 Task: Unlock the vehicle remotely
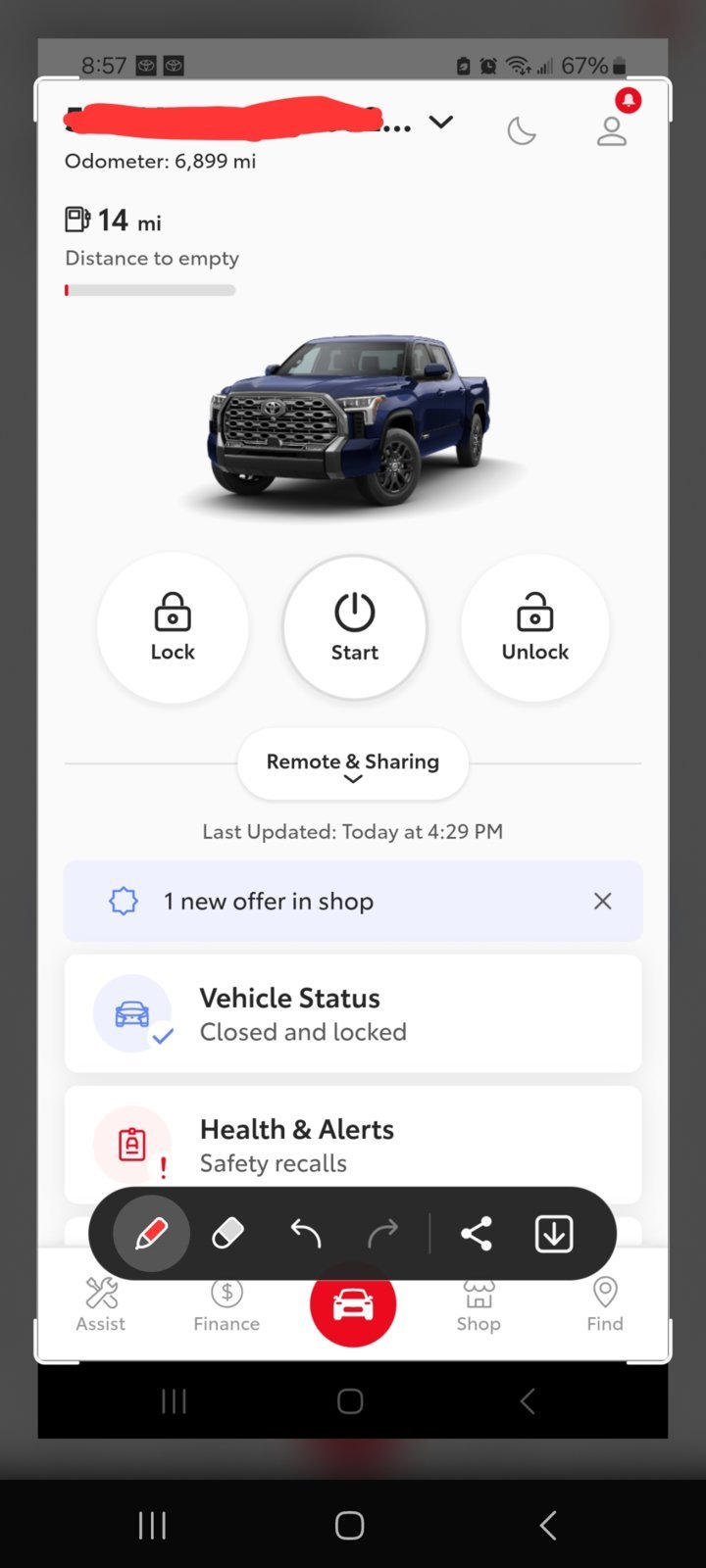click(x=534, y=627)
